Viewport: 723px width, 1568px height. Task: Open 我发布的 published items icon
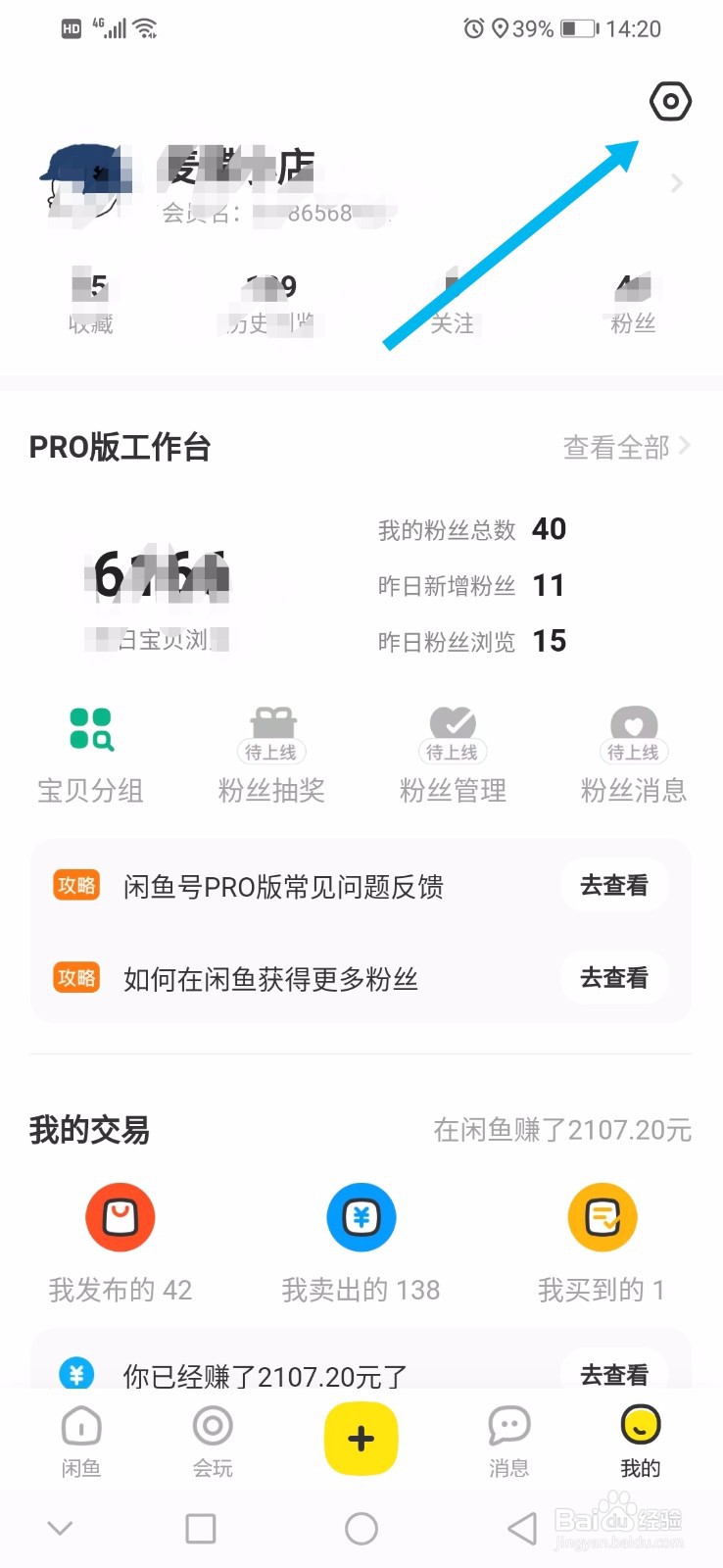(x=120, y=1217)
